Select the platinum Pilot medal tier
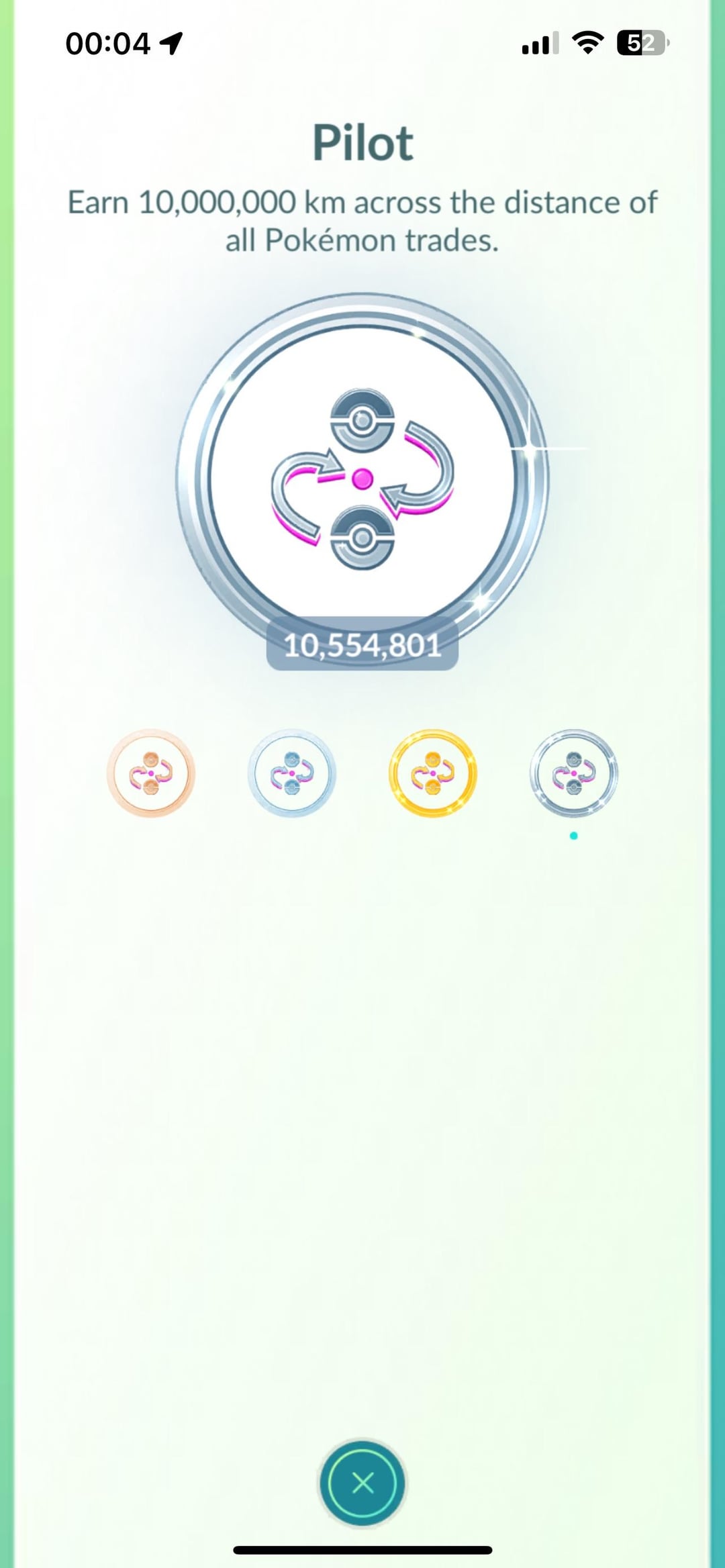Screen dimensions: 725x1568 click(573, 773)
